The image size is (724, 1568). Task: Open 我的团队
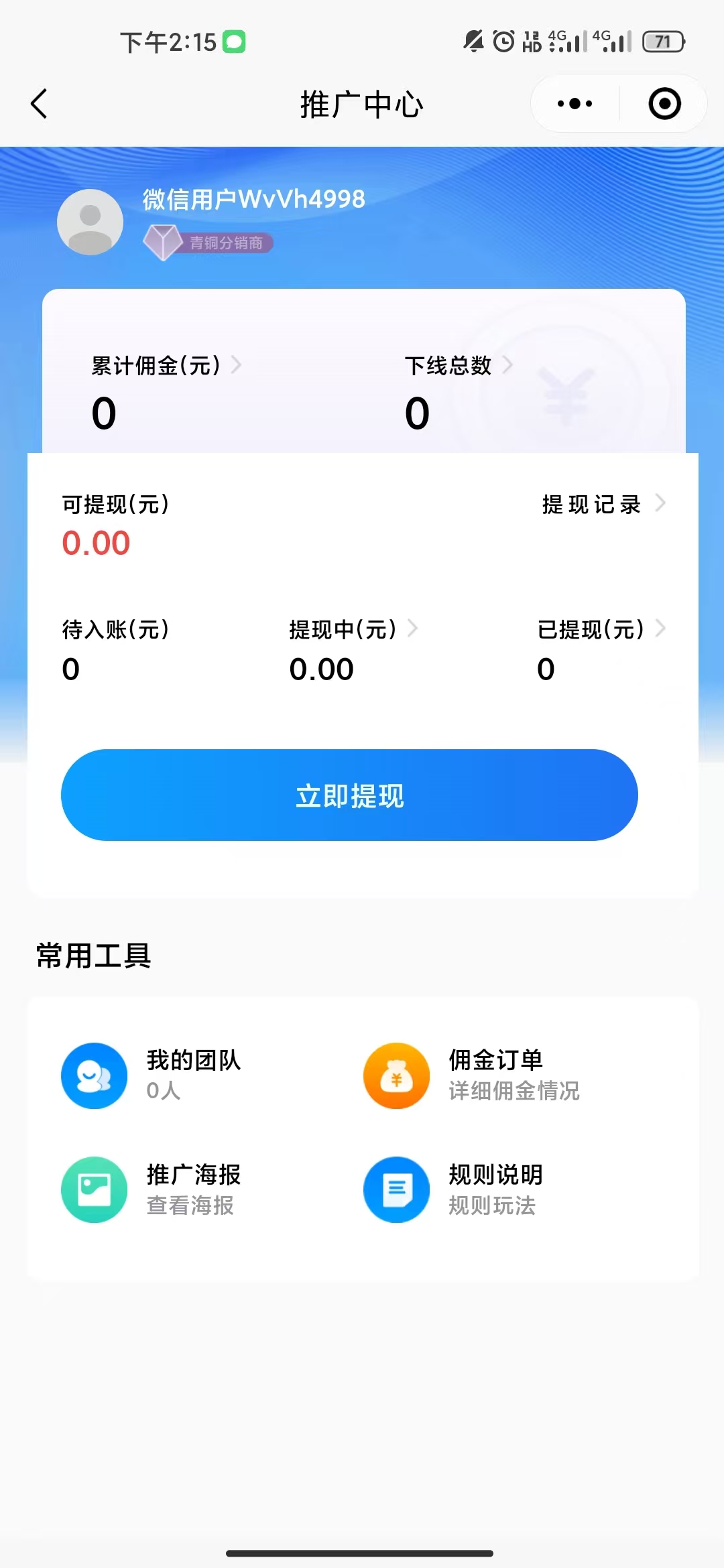coord(152,1075)
